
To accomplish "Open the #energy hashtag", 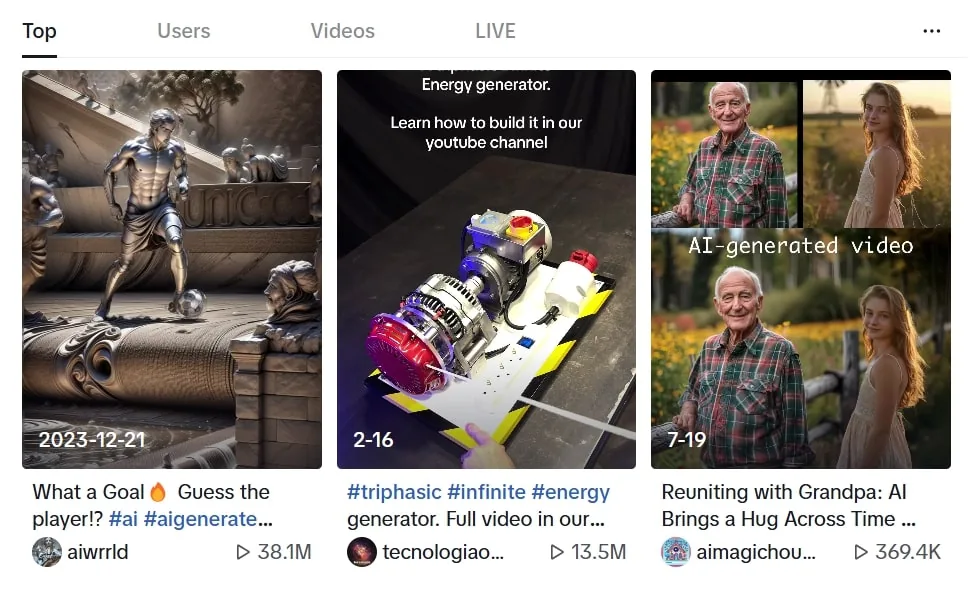I will click(570, 492).
